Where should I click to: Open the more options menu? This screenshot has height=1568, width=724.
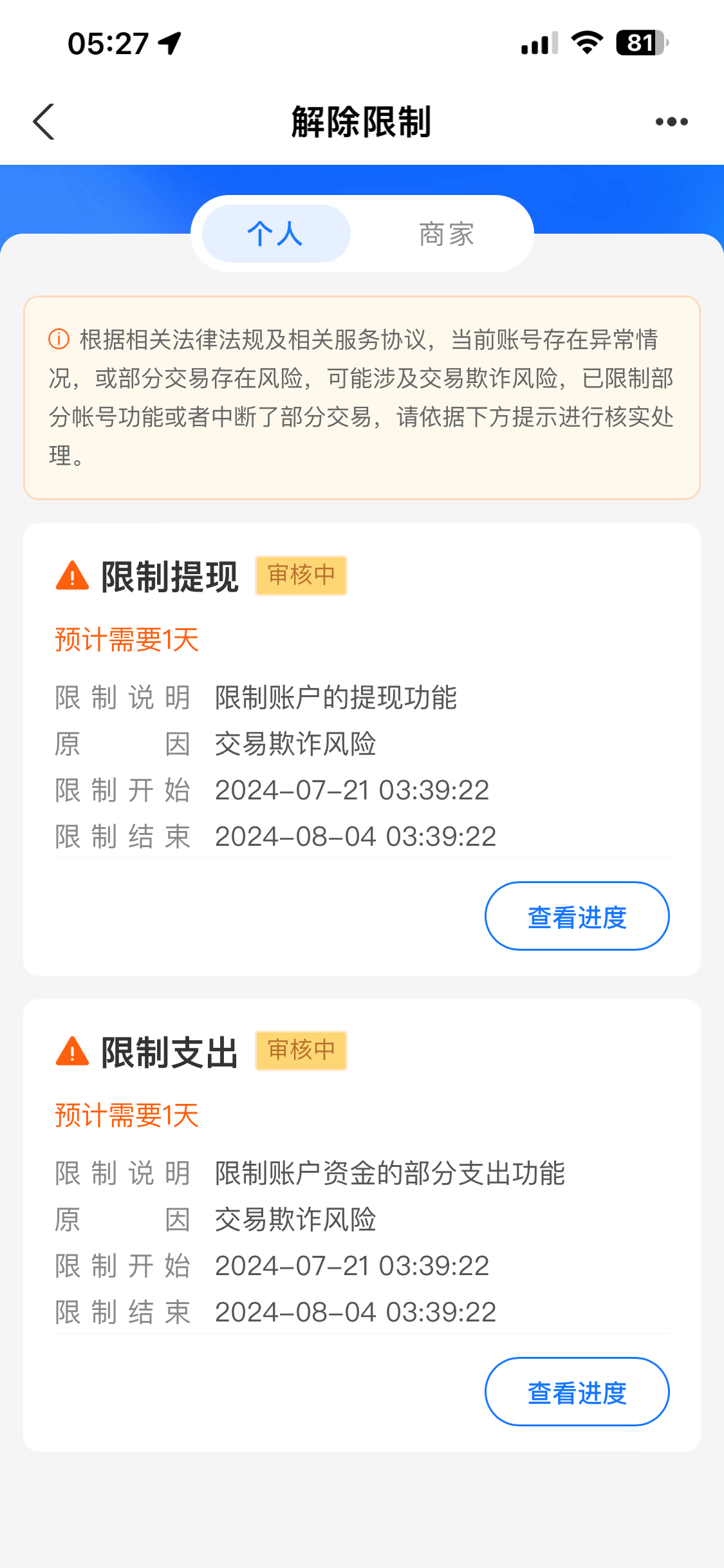tap(672, 121)
